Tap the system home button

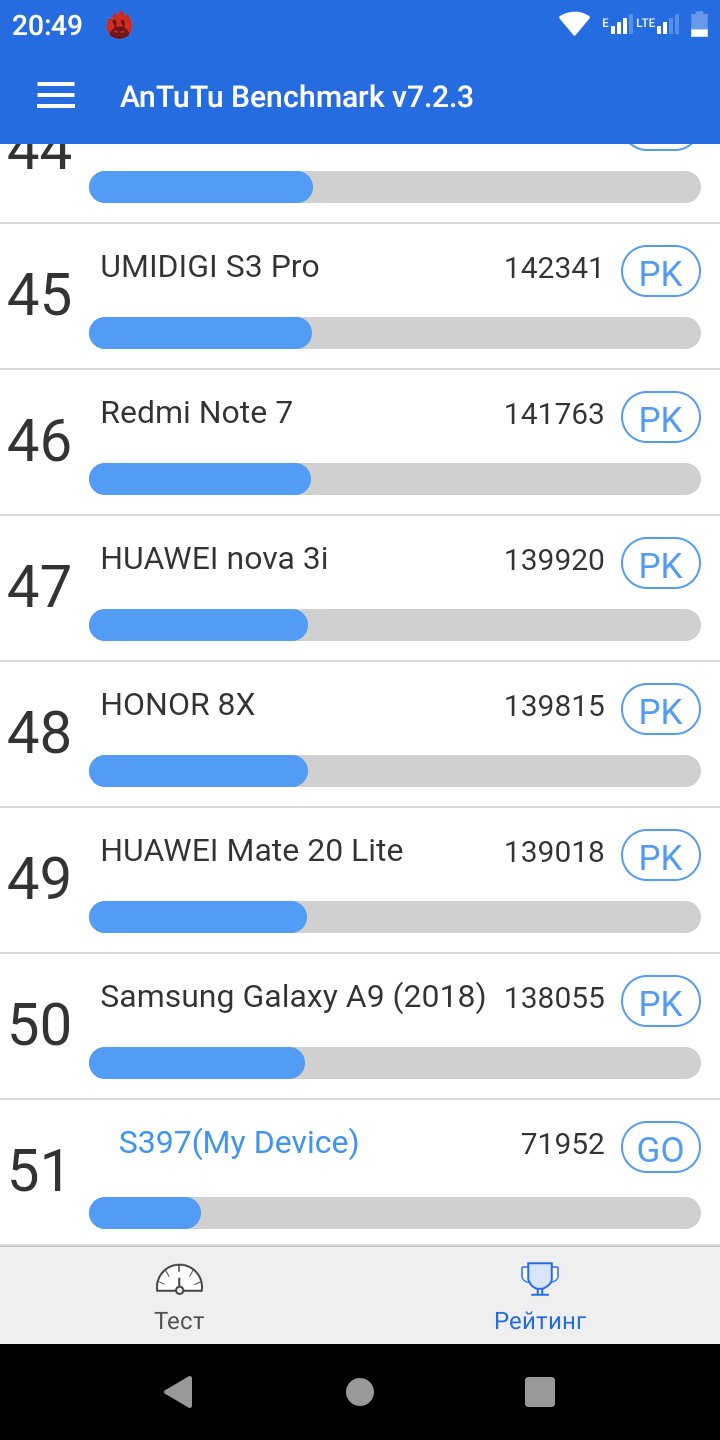pyautogui.click(x=360, y=1391)
